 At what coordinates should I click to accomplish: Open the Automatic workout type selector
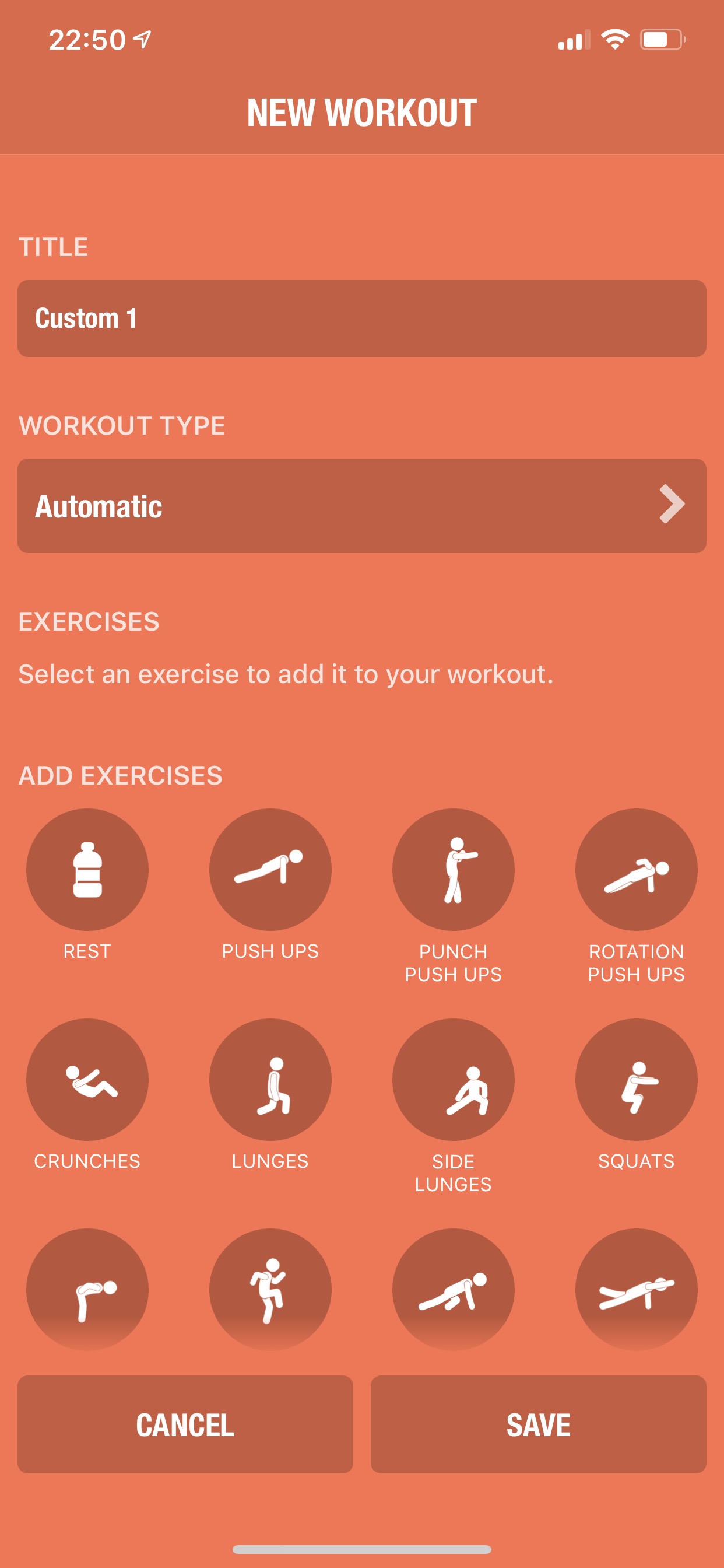pyautogui.click(x=362, y=505)
